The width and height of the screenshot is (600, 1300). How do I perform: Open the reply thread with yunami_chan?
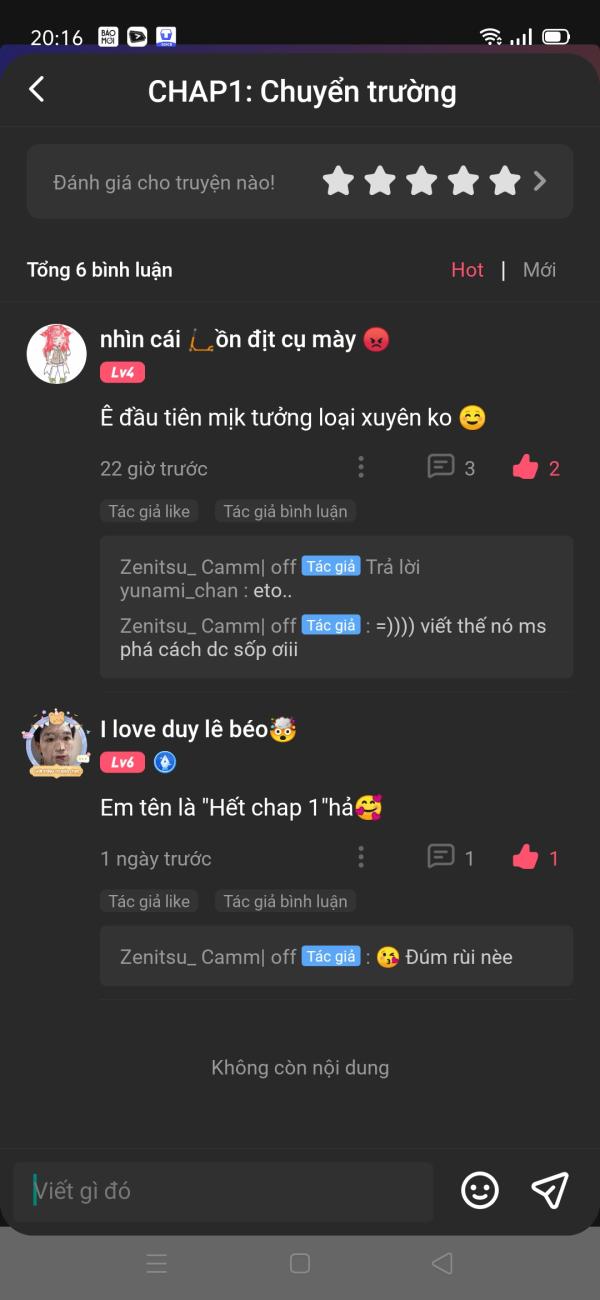[336, 607]
